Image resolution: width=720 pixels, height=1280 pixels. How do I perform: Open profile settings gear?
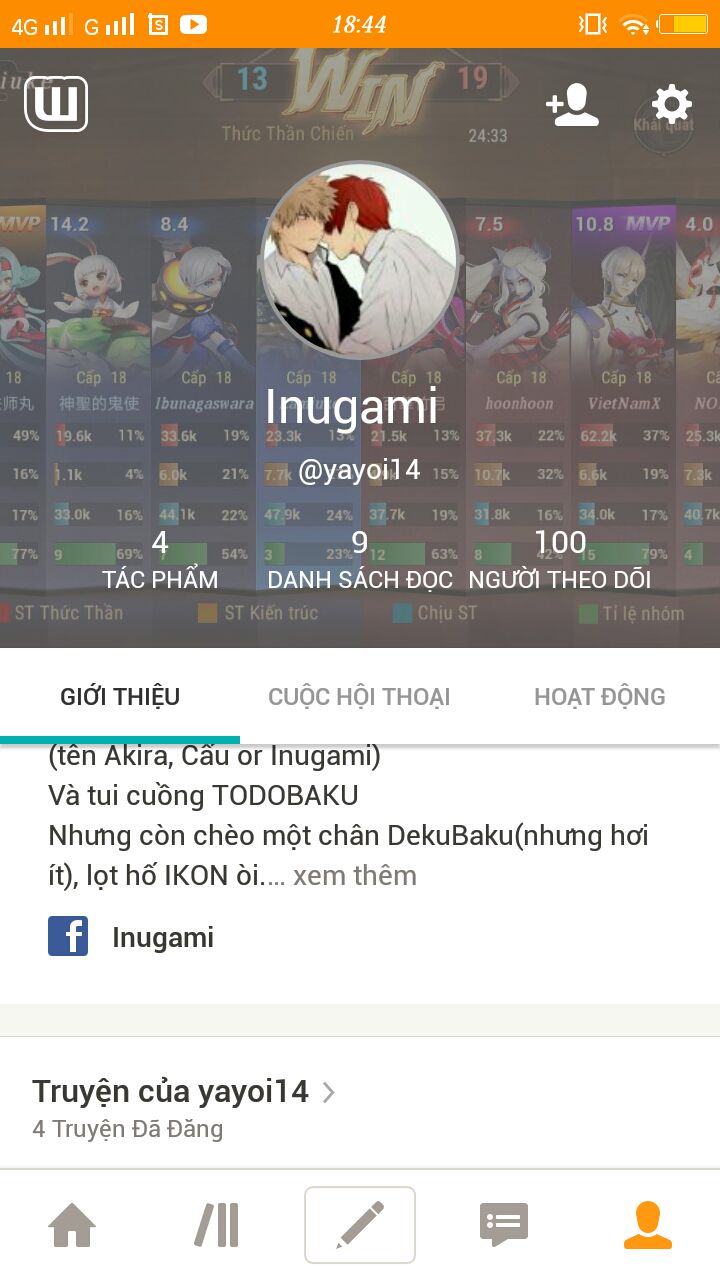point(671,105)
